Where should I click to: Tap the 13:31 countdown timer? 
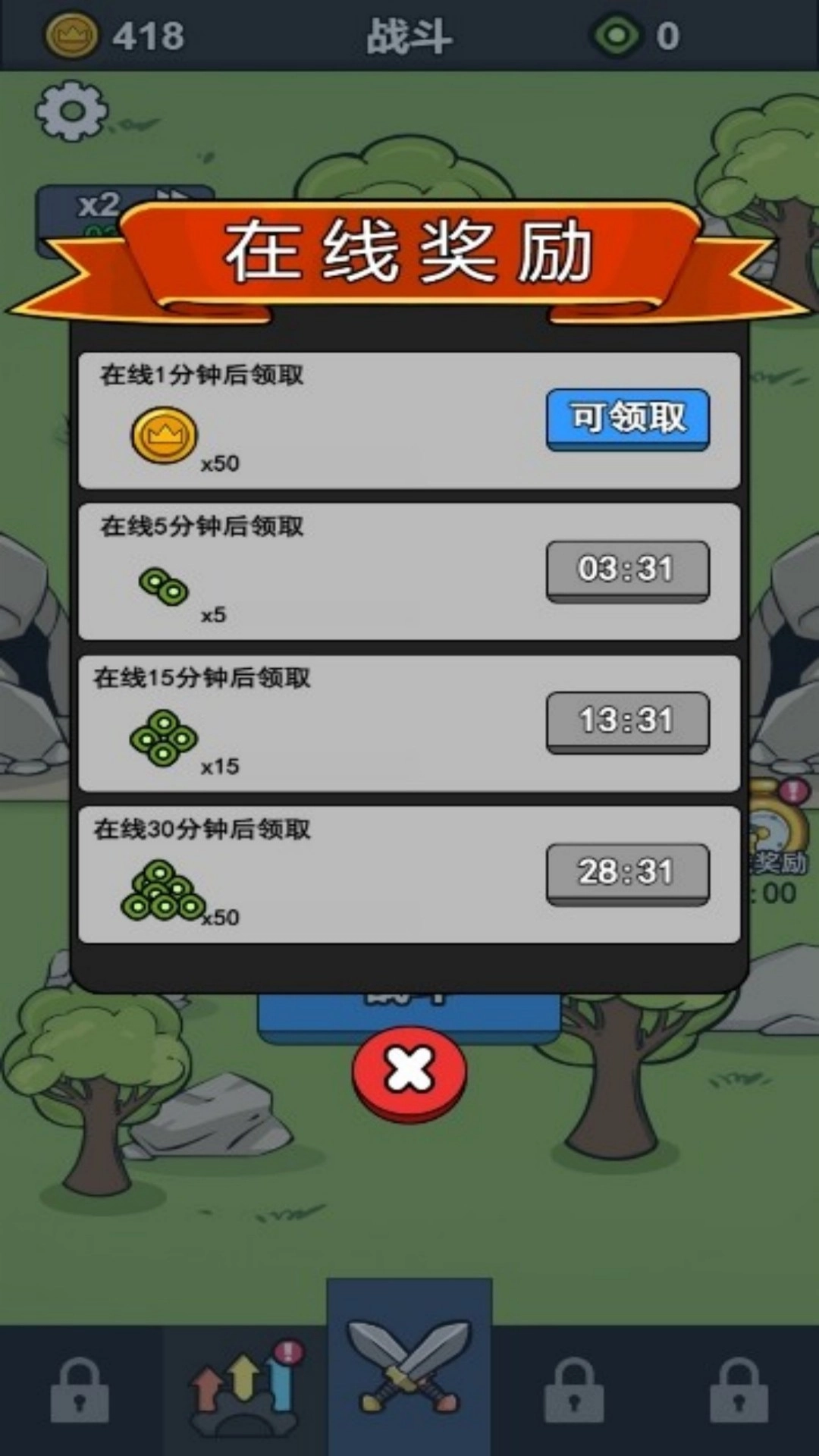click(628, 722)
